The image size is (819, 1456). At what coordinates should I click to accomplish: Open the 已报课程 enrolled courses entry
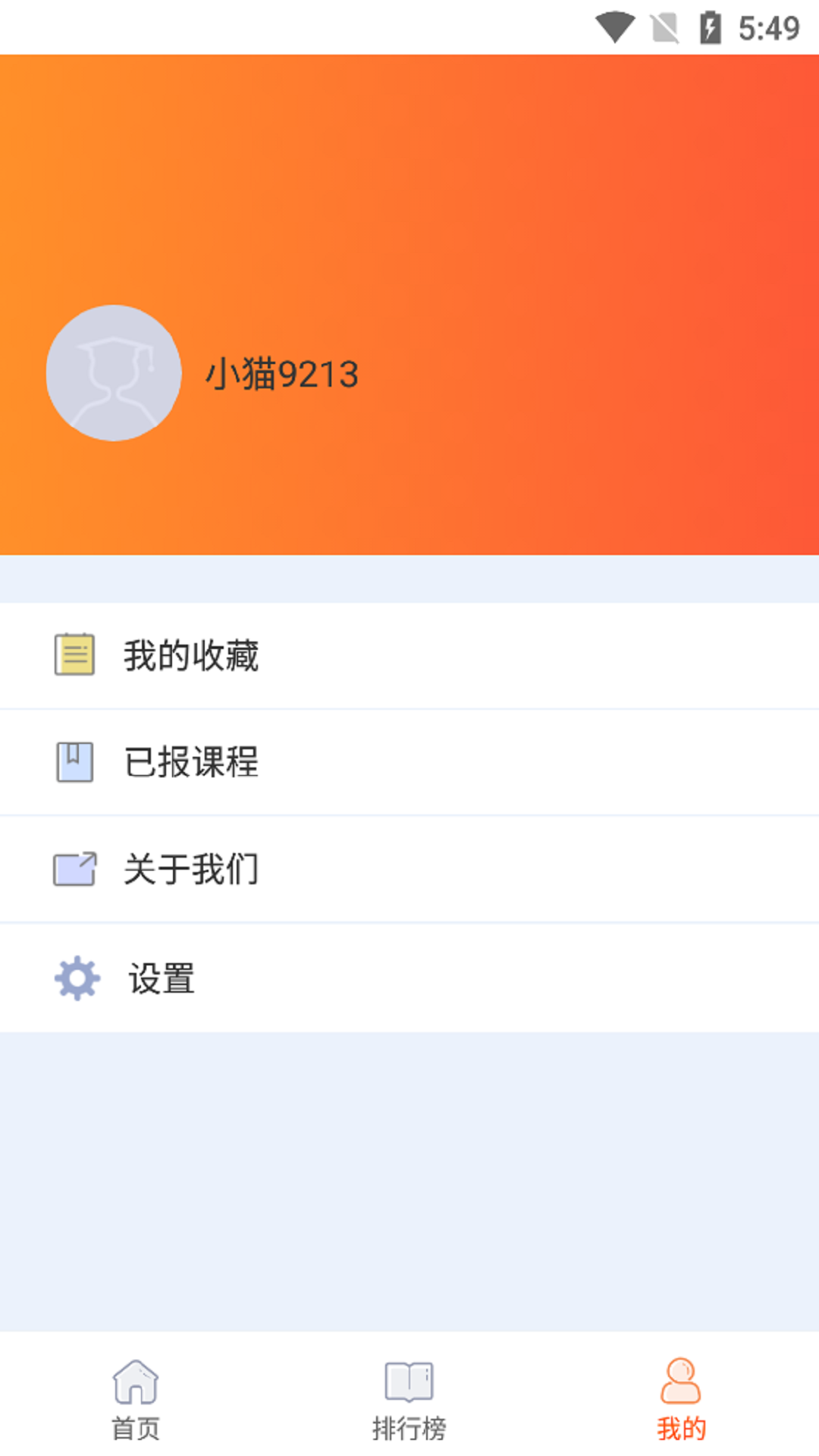192,762
